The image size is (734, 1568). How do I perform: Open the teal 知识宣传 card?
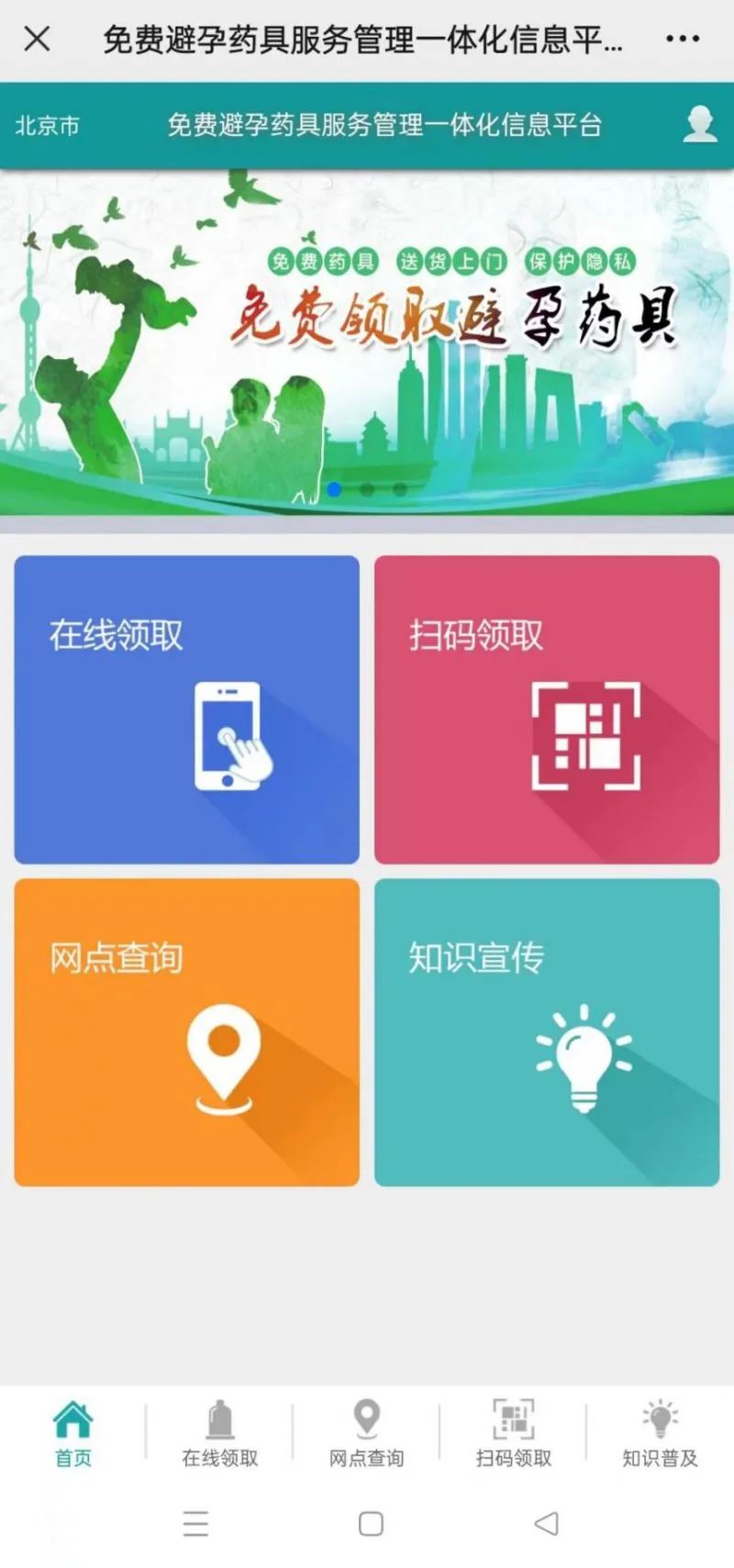[x=547, y=1032]
